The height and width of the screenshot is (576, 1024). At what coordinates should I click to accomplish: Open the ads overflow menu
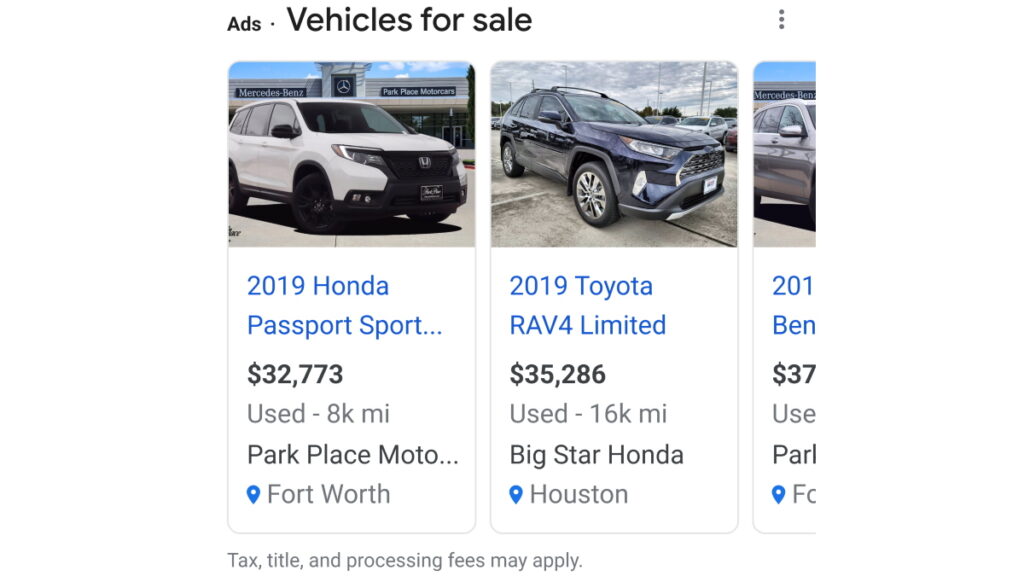pyautogui.click(x=781, y=20)
